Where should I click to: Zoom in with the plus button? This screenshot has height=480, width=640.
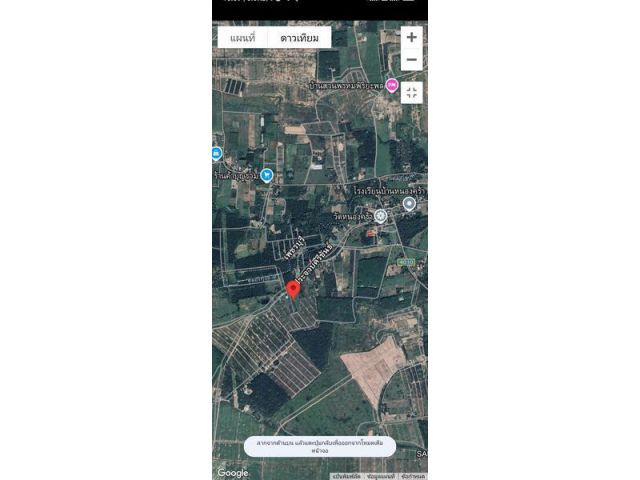[411, 37]
